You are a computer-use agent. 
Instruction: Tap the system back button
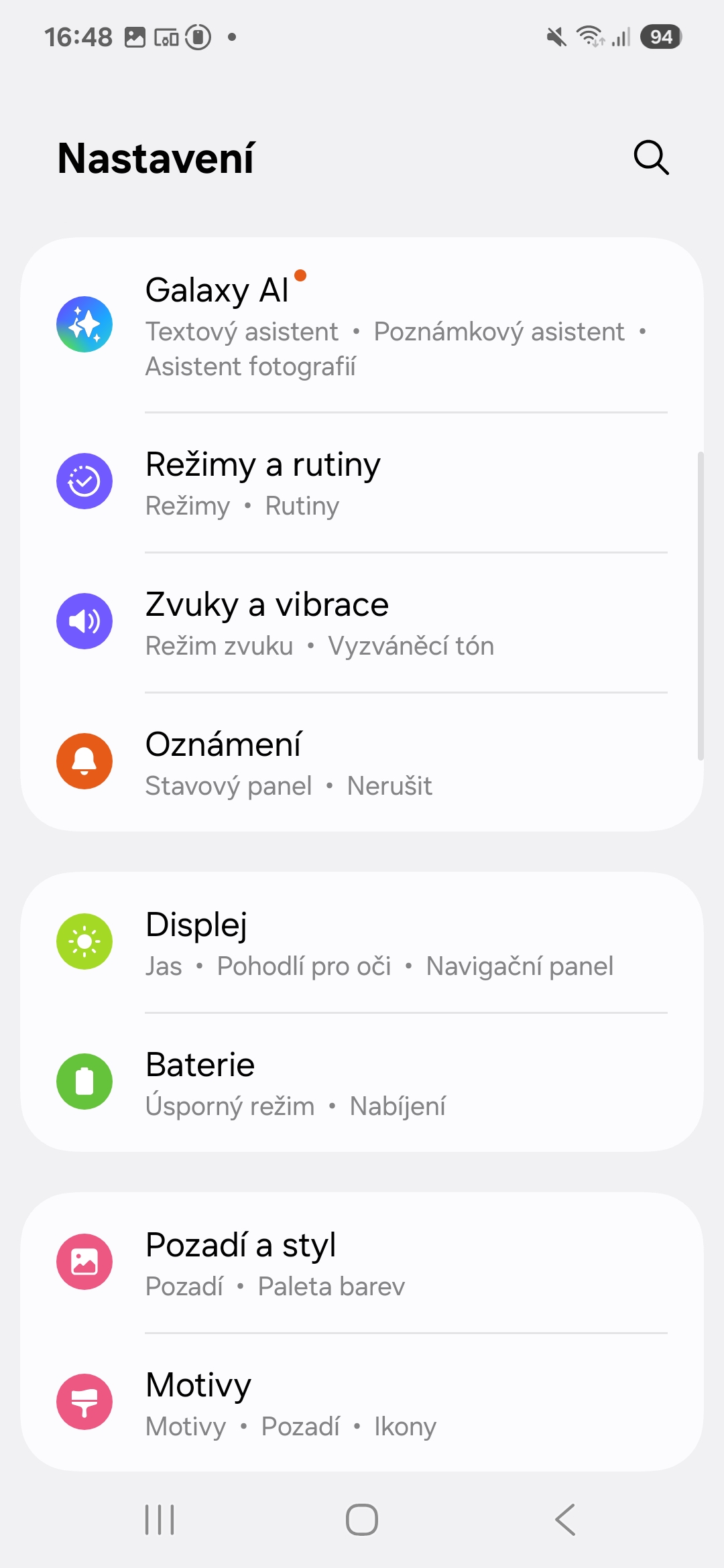[564, 1519]
